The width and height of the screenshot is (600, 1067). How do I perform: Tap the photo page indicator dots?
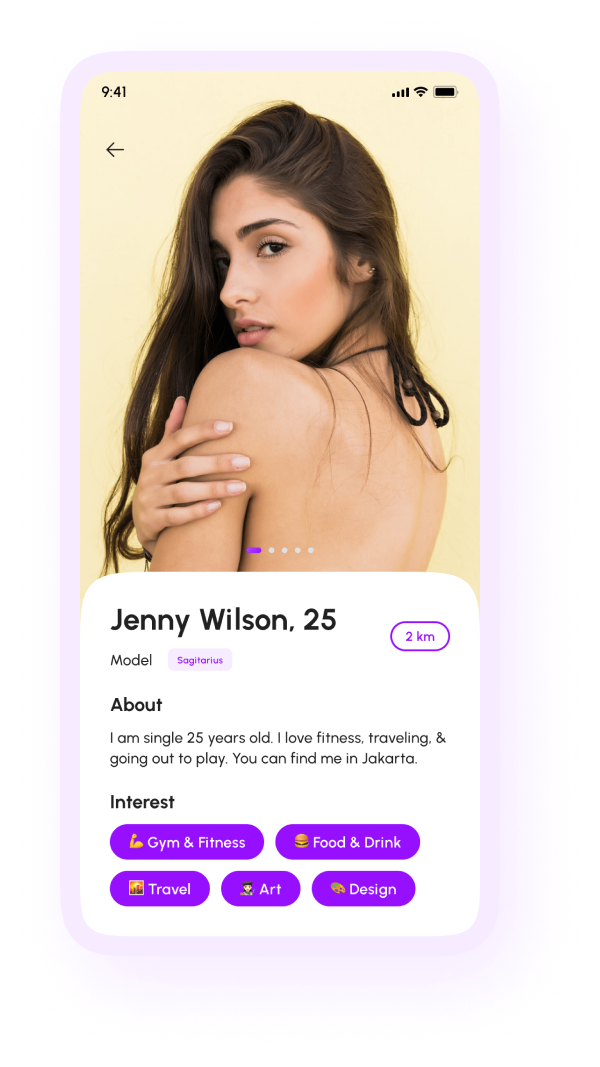click(281, 550)
